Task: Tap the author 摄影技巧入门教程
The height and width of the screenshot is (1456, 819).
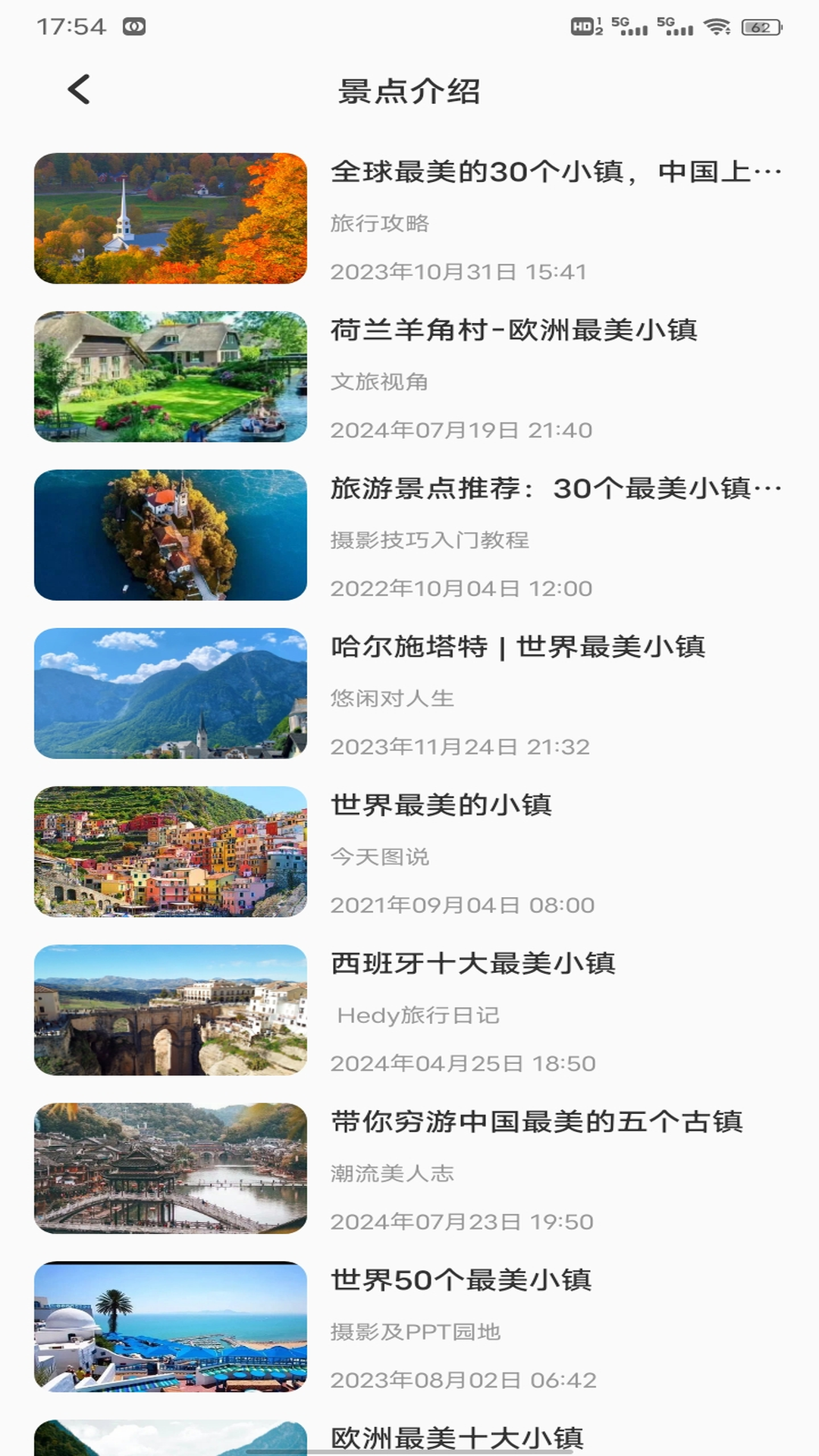Action: click(432, 540)
